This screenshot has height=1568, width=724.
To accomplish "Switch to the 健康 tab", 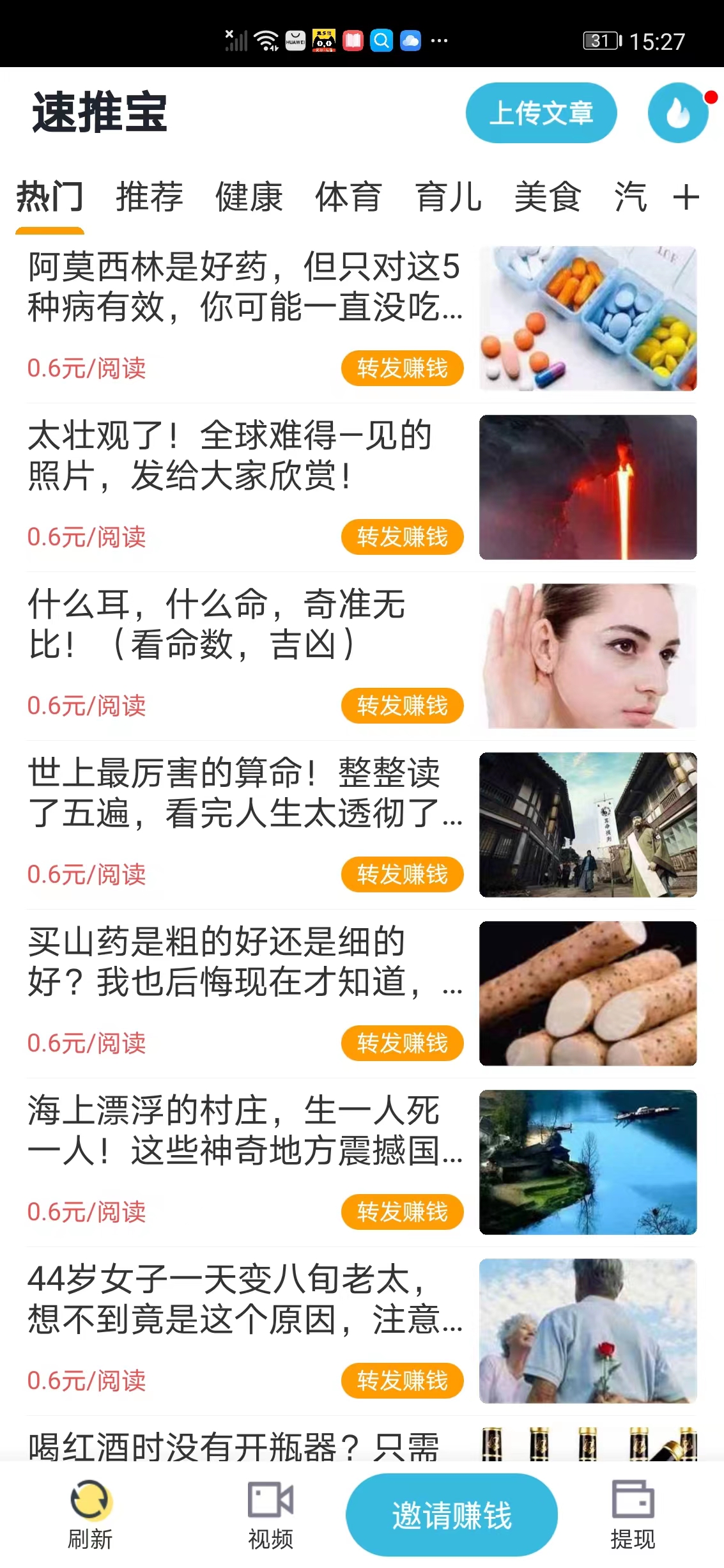I will point(249,197).
